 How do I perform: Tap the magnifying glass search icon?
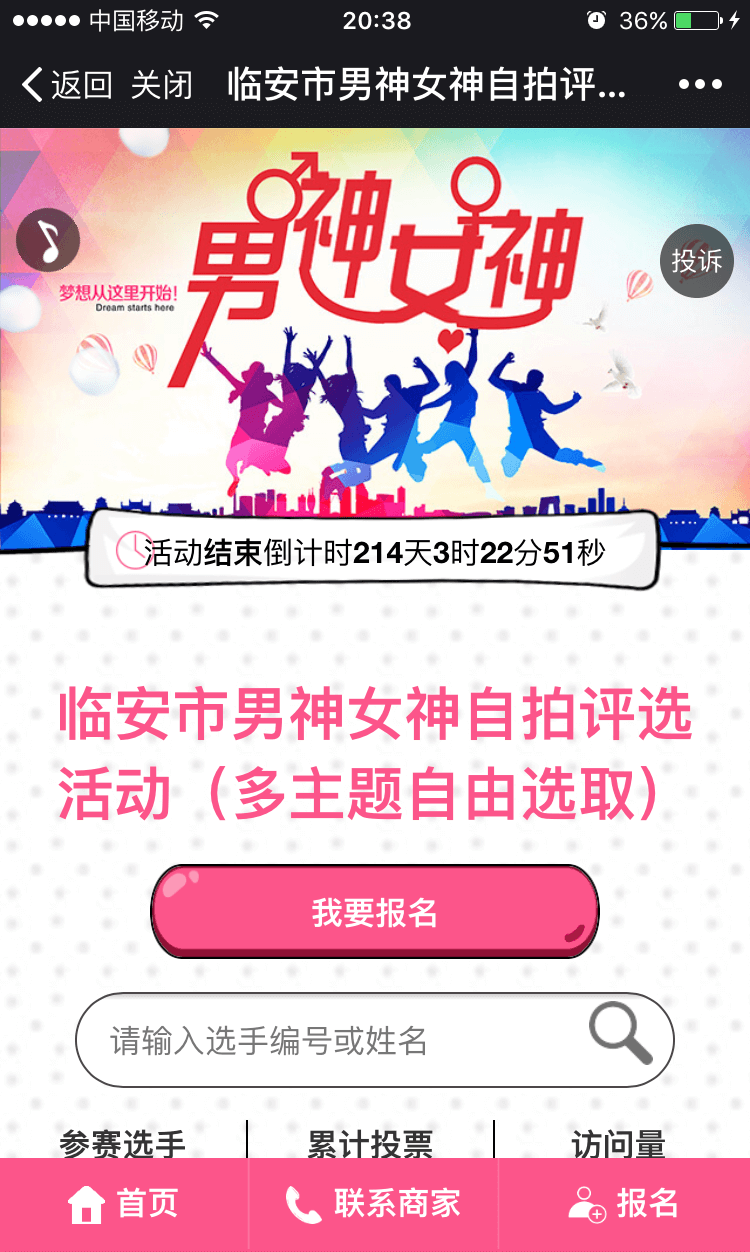pos(620,1036)
